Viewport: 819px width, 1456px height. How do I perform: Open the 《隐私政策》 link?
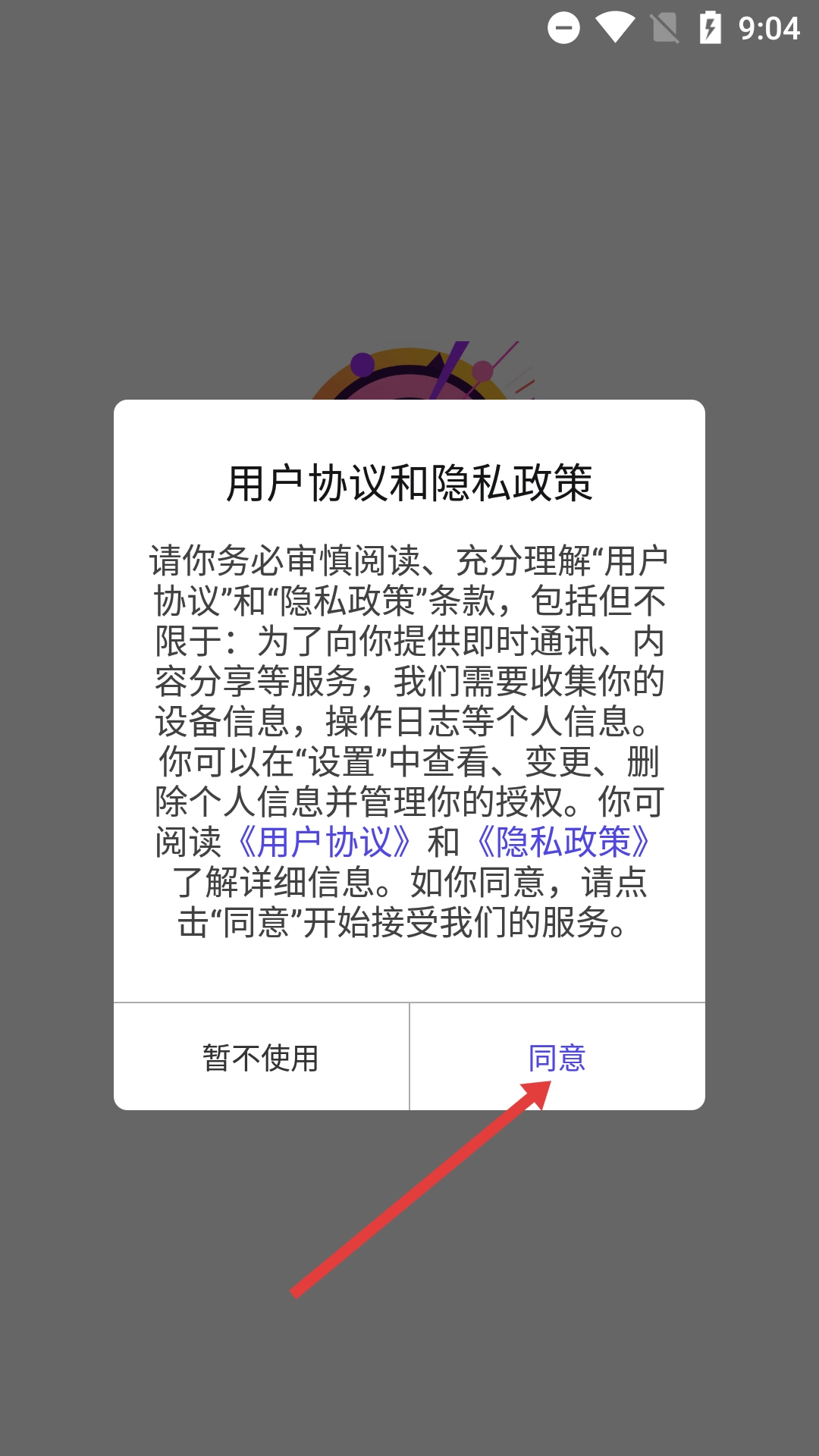[563, 842]
